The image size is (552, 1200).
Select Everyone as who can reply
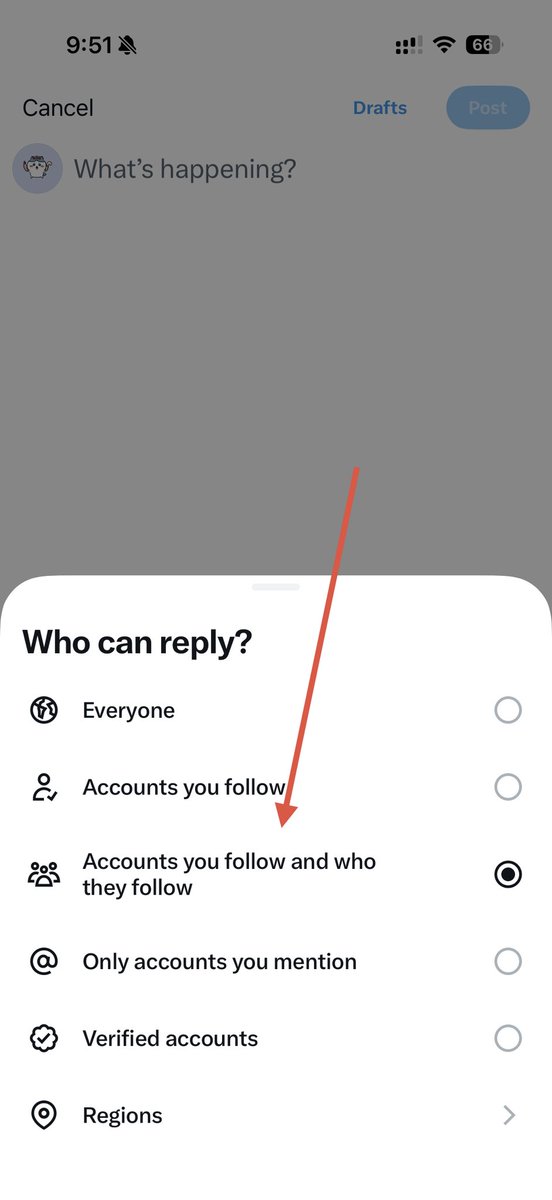point(276,711)
